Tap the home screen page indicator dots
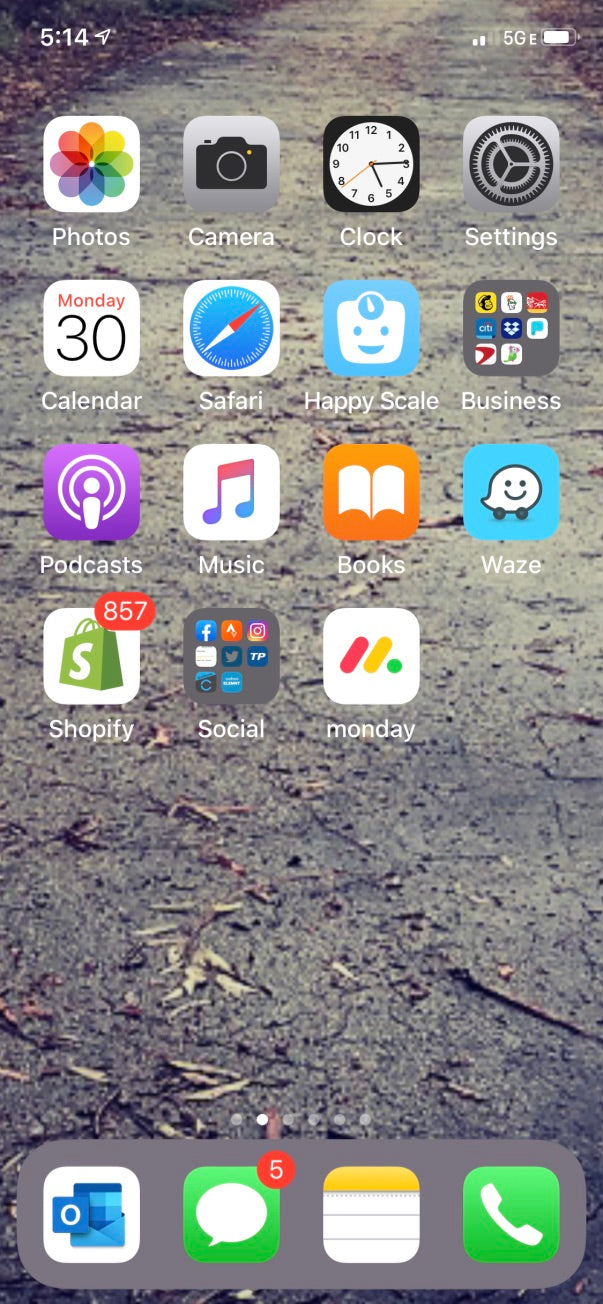Screen dimensions: 603x1304 [x=301, y=1119]
